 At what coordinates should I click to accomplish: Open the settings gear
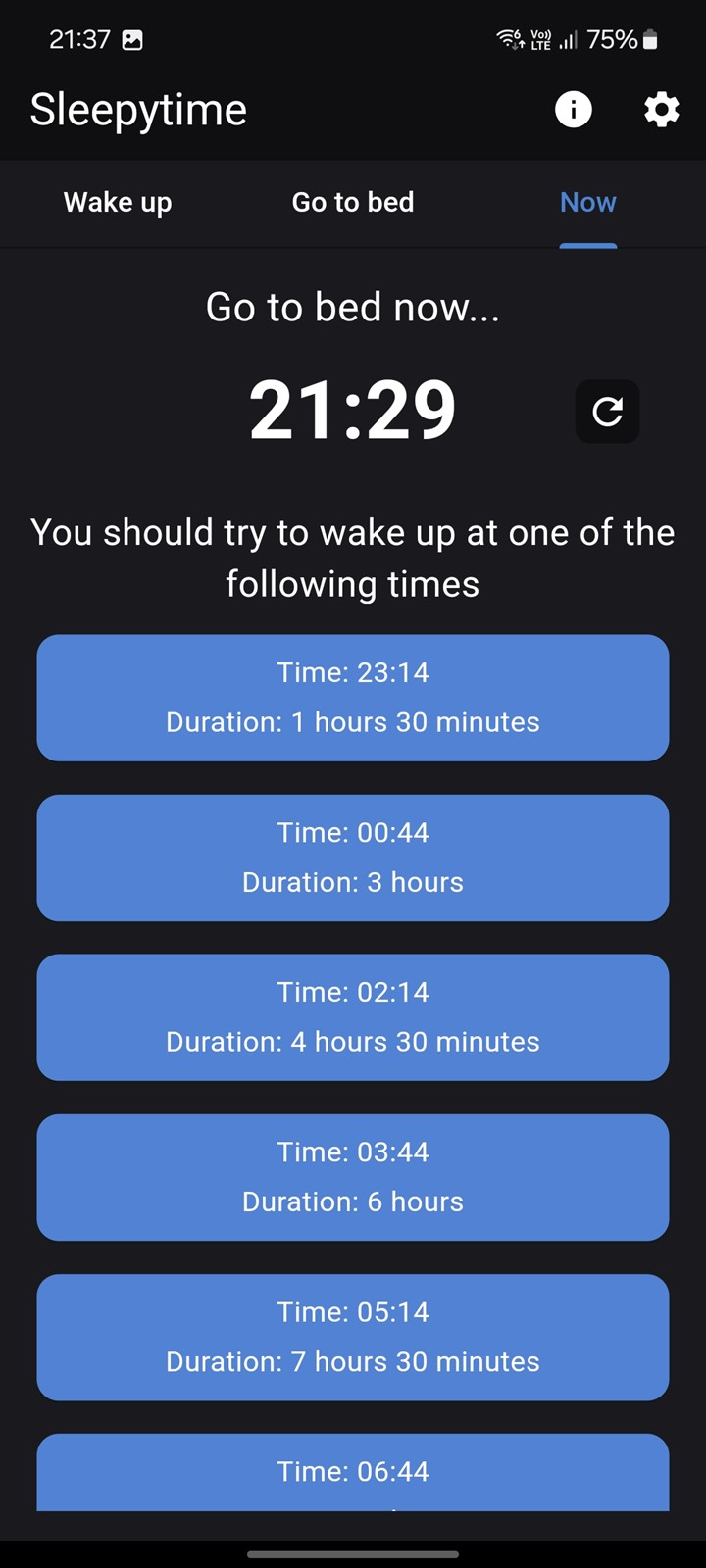[x=662, y=109]
